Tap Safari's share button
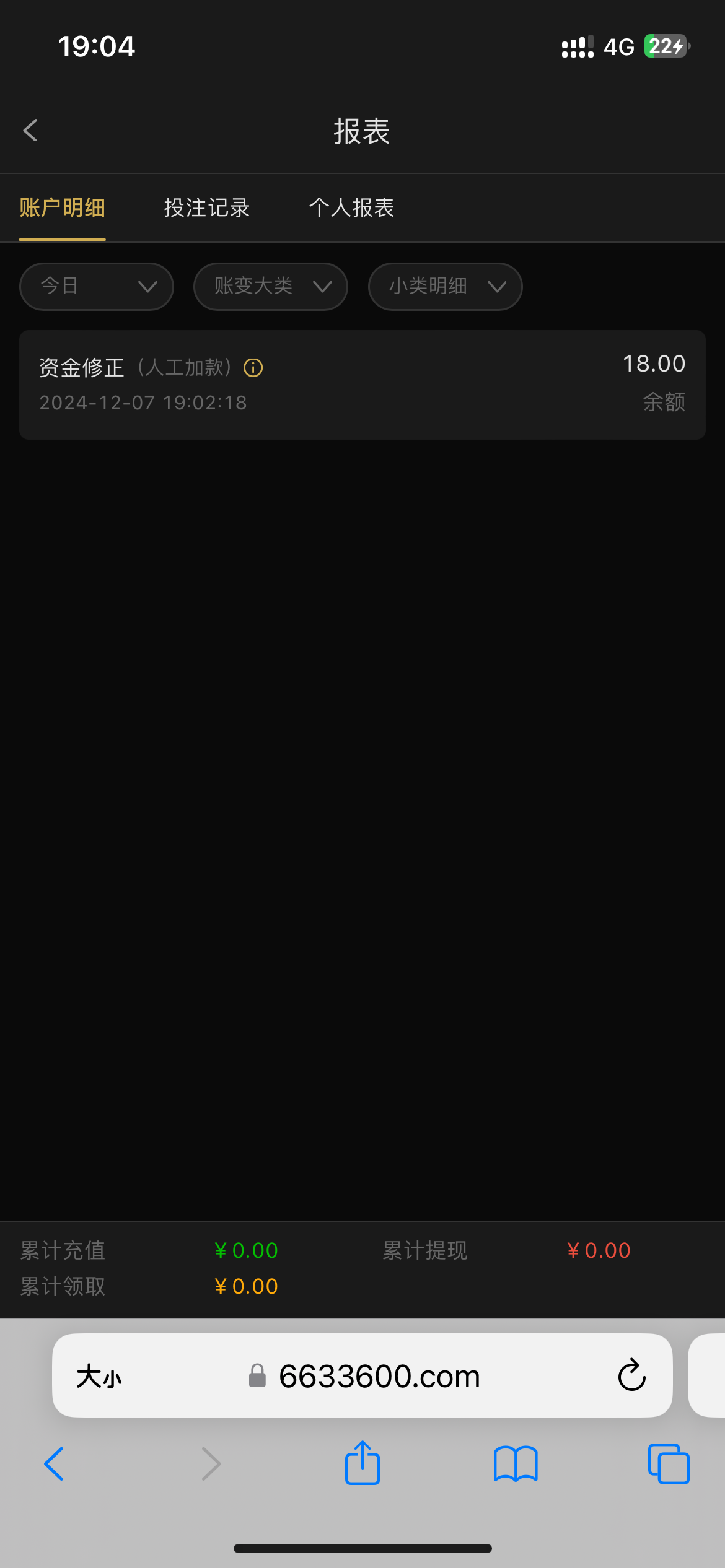The width and height of the screenshot is (725, 1568). [362, 1464]
